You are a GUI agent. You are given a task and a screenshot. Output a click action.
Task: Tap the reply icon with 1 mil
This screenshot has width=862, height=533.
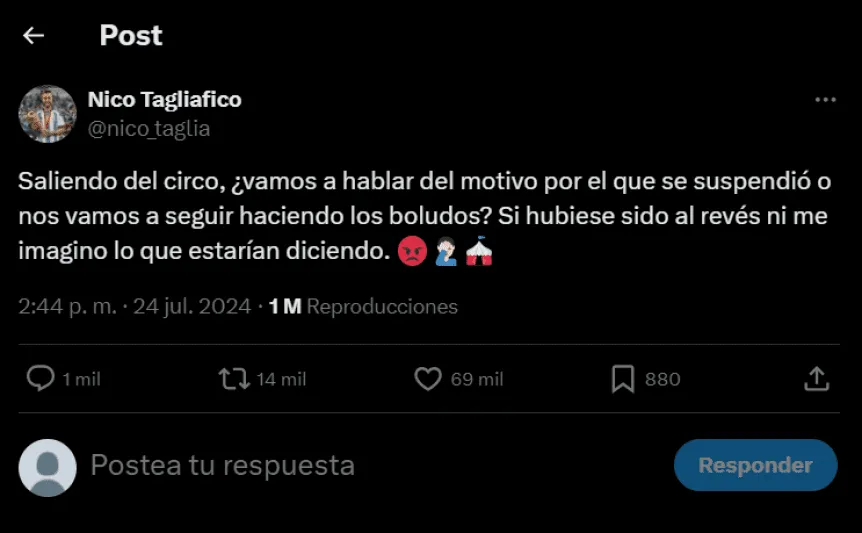(41, 379)
